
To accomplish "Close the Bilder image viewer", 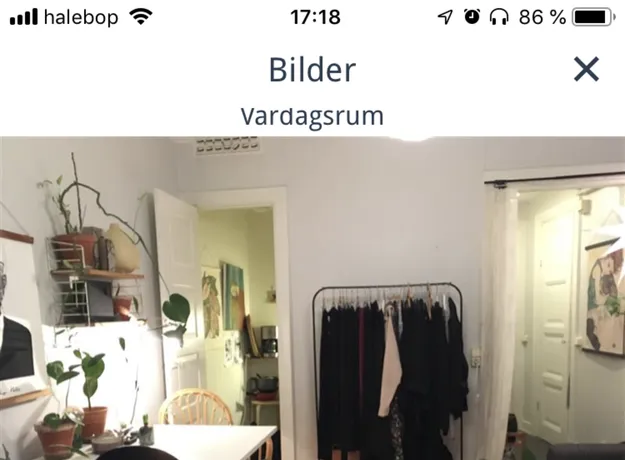I will [585, 69].
